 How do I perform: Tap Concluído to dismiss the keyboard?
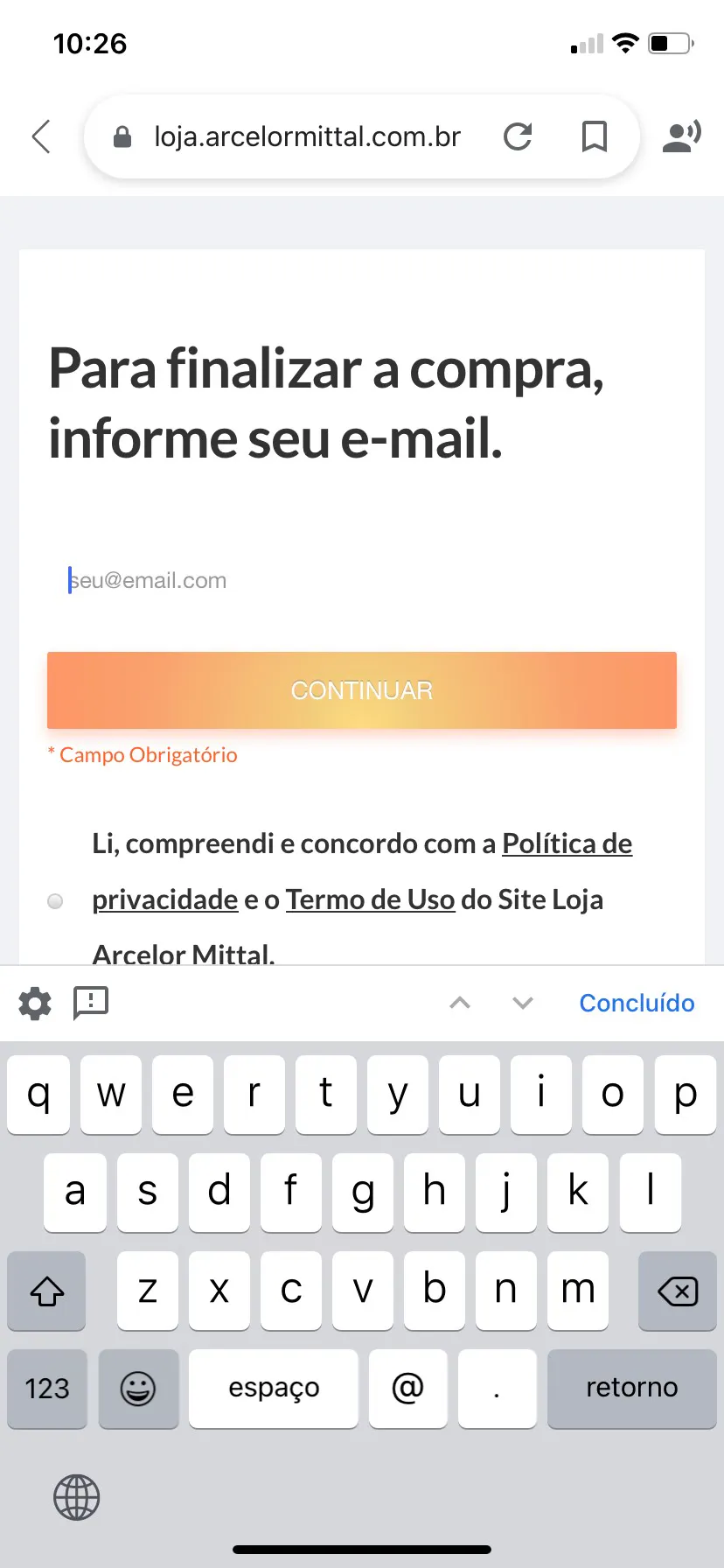(x=637, y=1003)
